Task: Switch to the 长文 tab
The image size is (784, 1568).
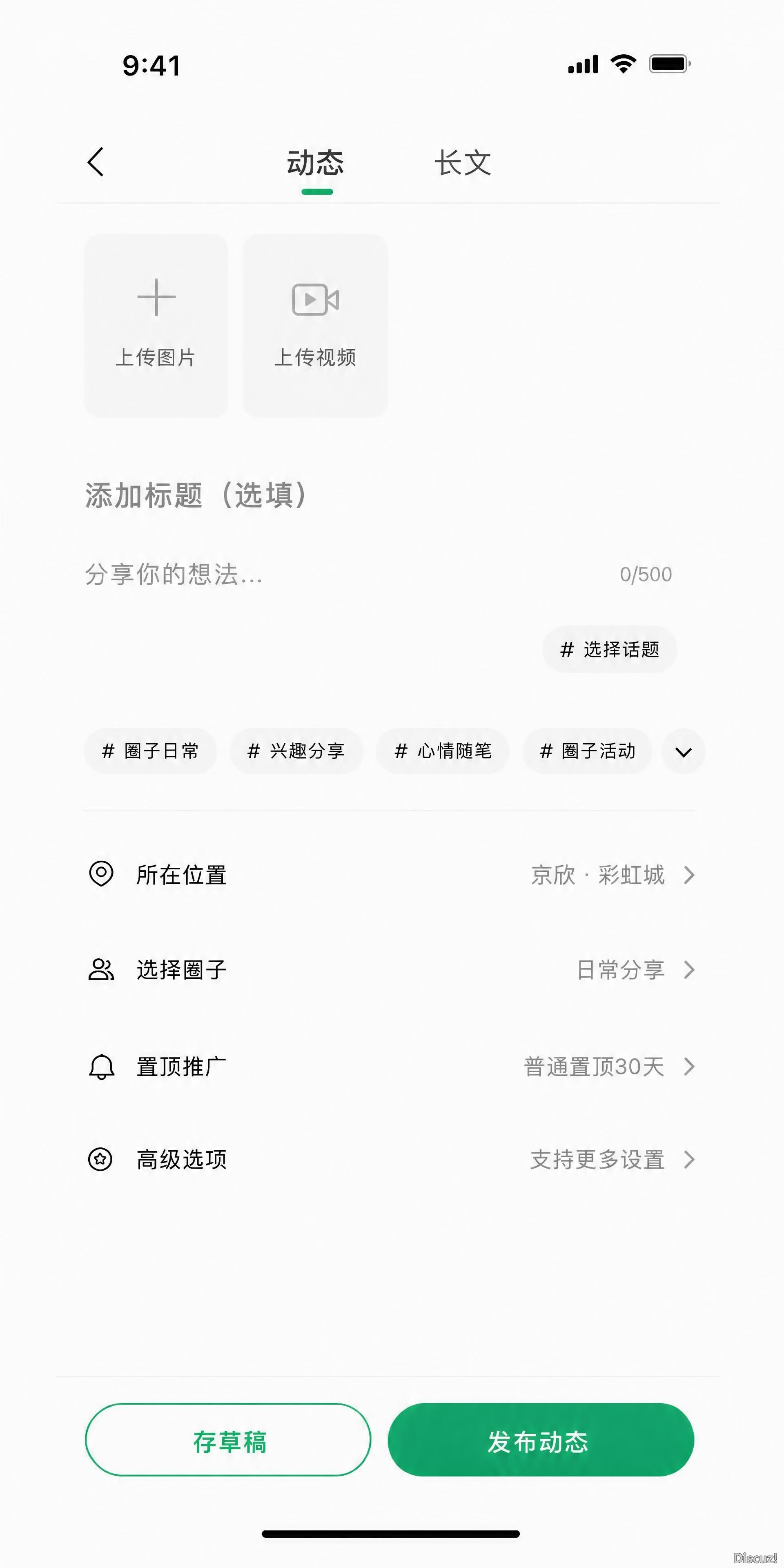Action: coord(463,163)
